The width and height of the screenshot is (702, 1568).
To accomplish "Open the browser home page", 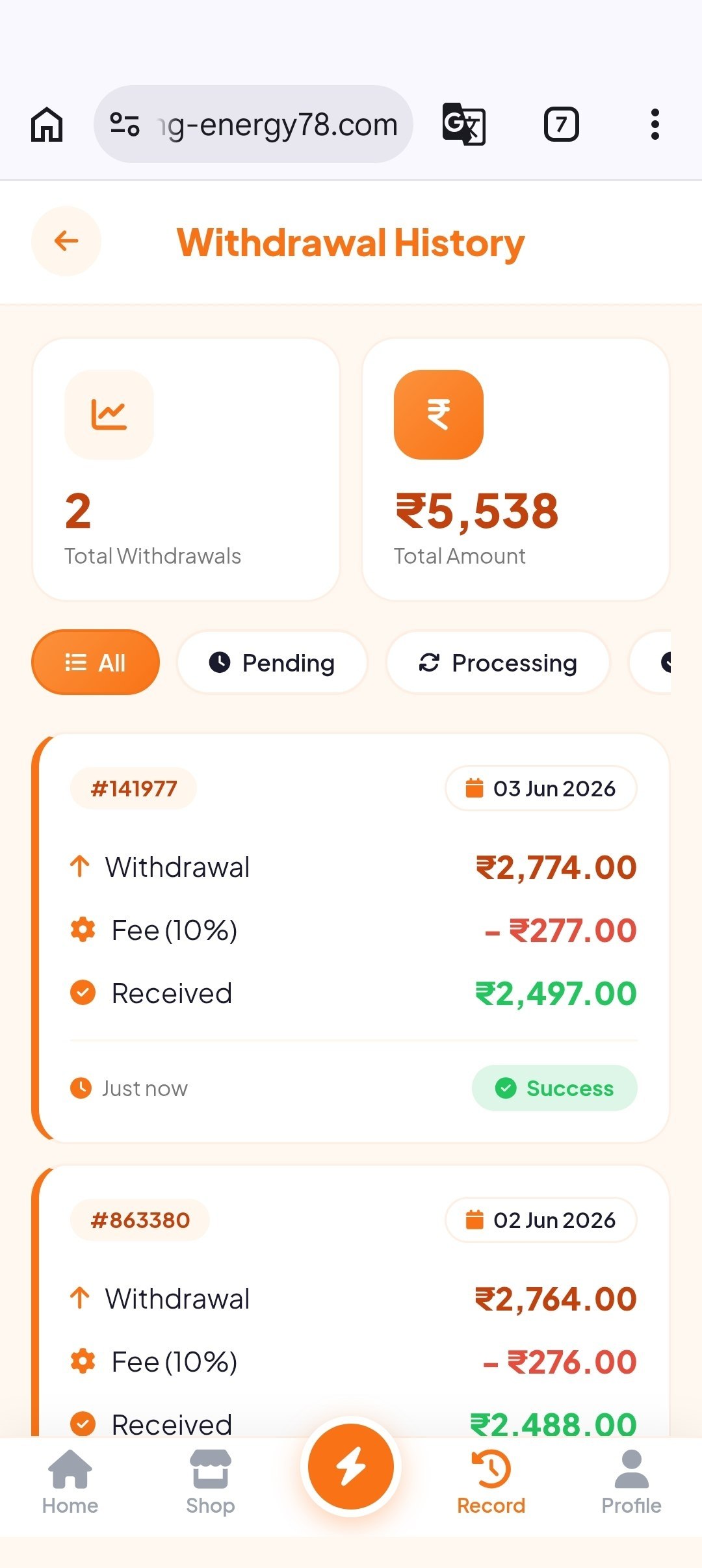I will (47, 124).
